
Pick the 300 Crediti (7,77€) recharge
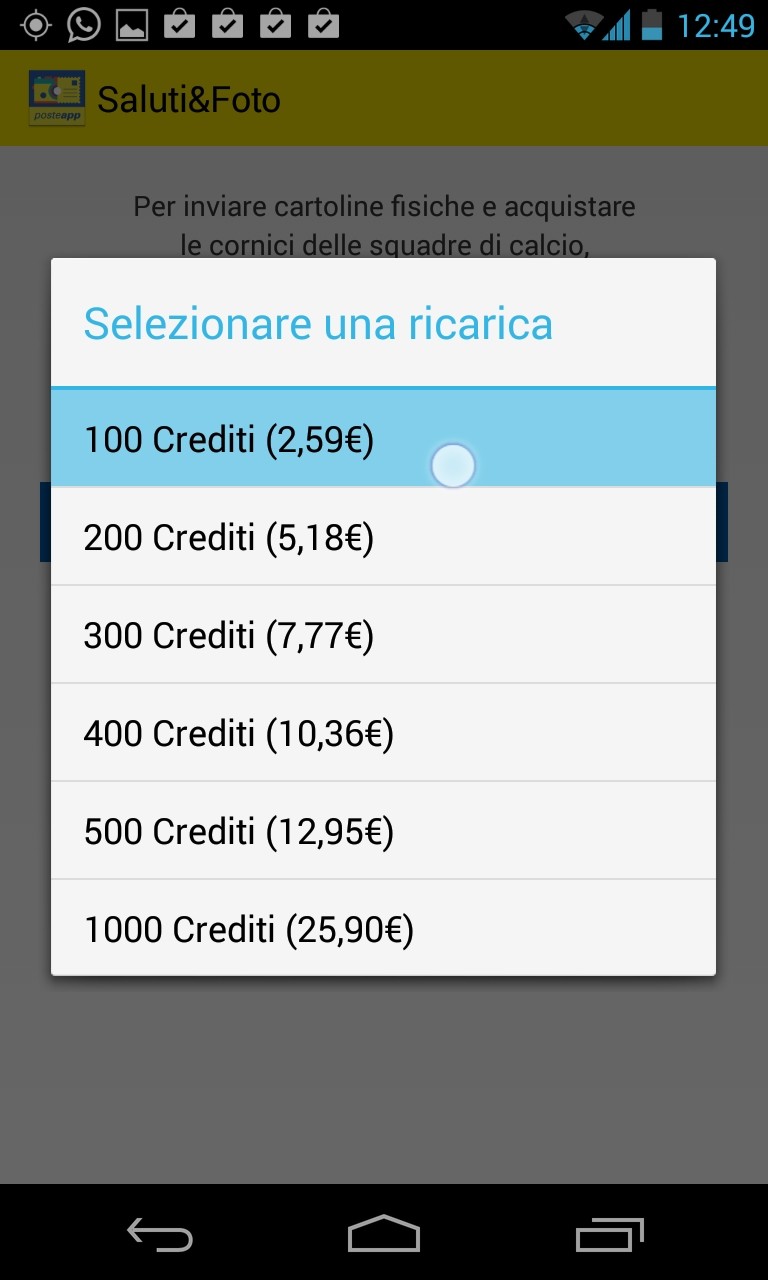click(383, 635)
